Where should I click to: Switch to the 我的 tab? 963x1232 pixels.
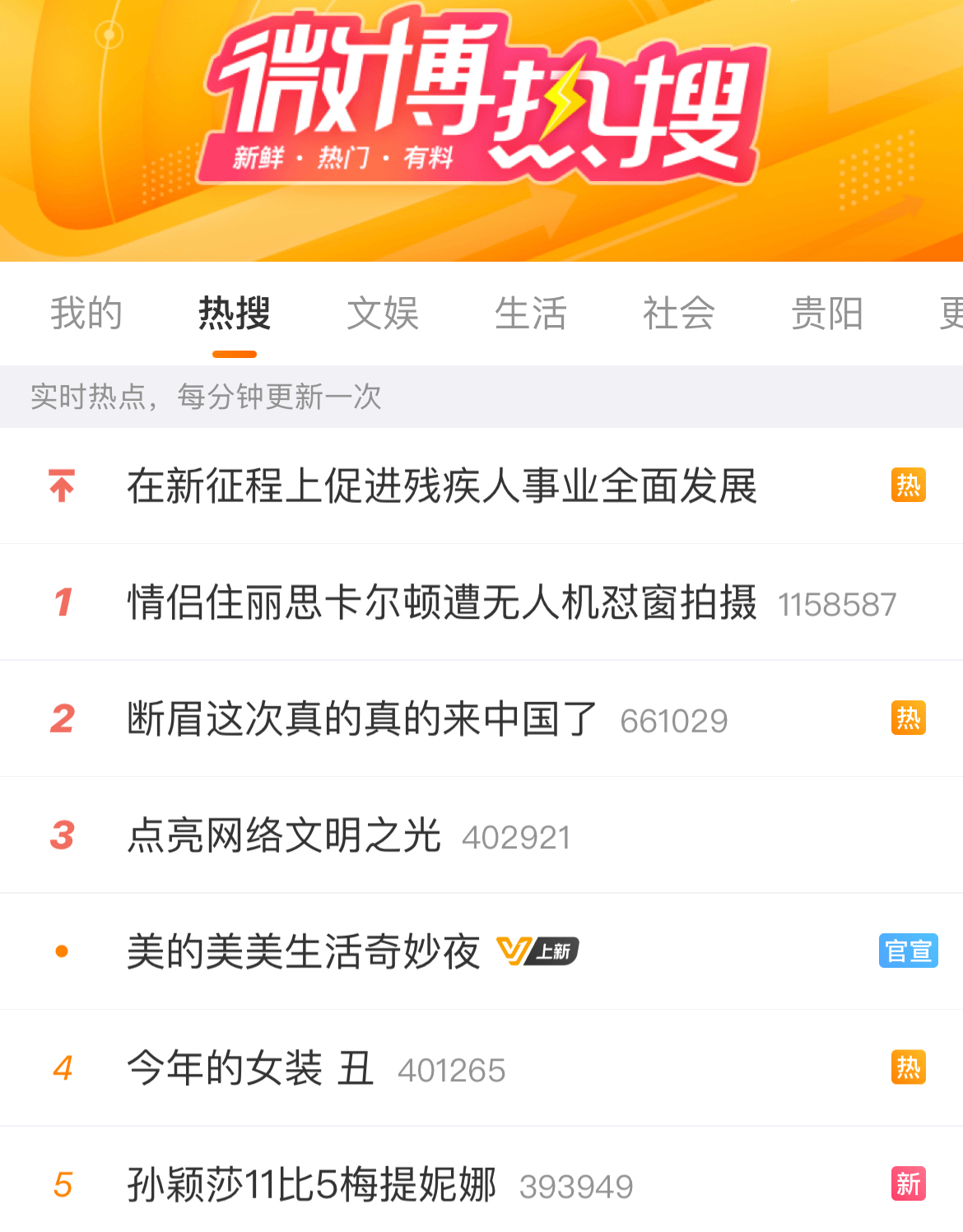[86, 314]
